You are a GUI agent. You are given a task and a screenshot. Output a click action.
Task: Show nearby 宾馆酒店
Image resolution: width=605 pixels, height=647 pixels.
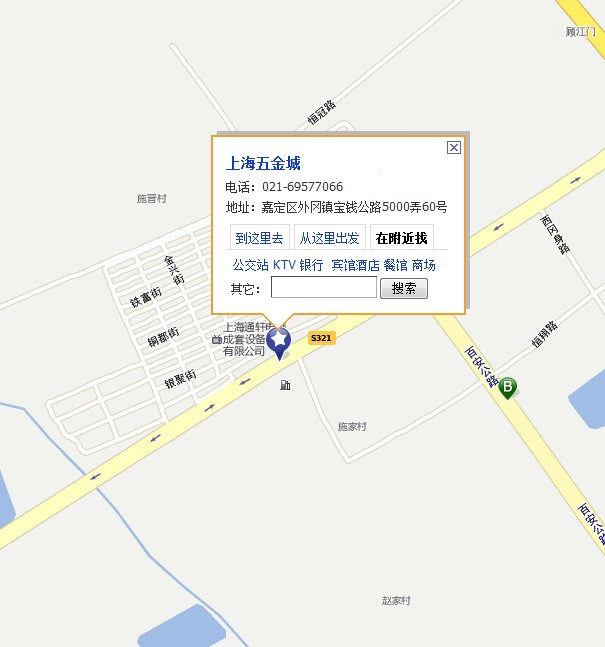tap(355, 265)
